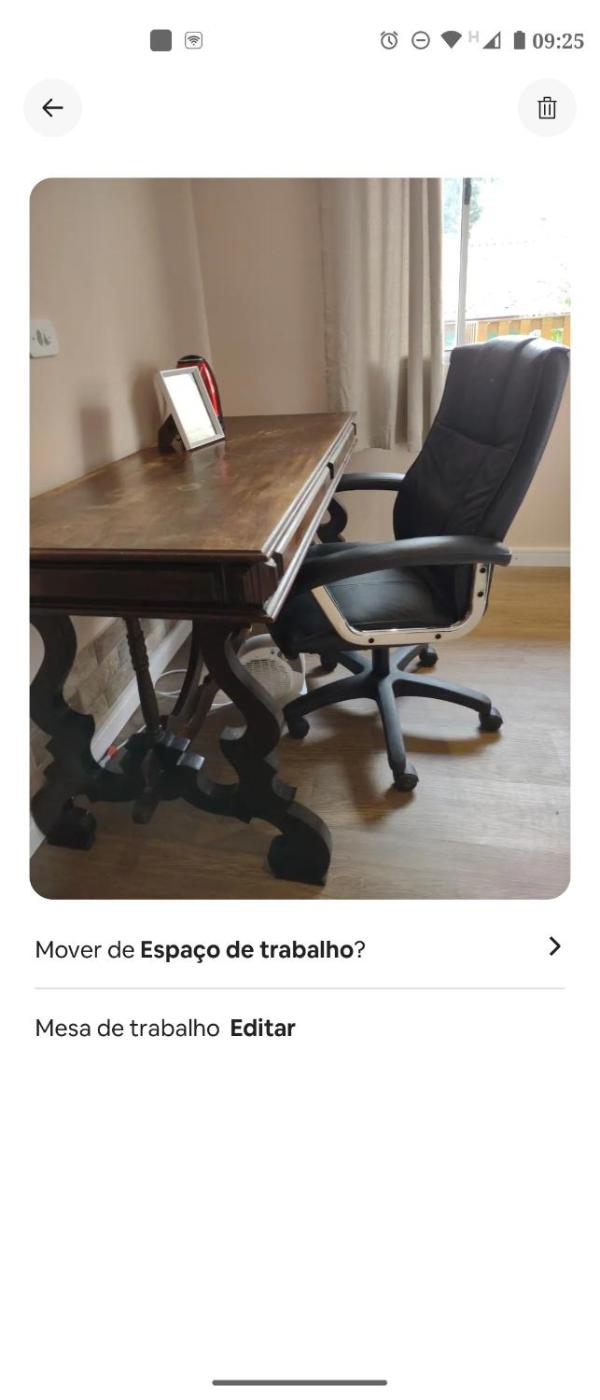Tap Editar next to Mesa de trabalho

pos(262,1028)
